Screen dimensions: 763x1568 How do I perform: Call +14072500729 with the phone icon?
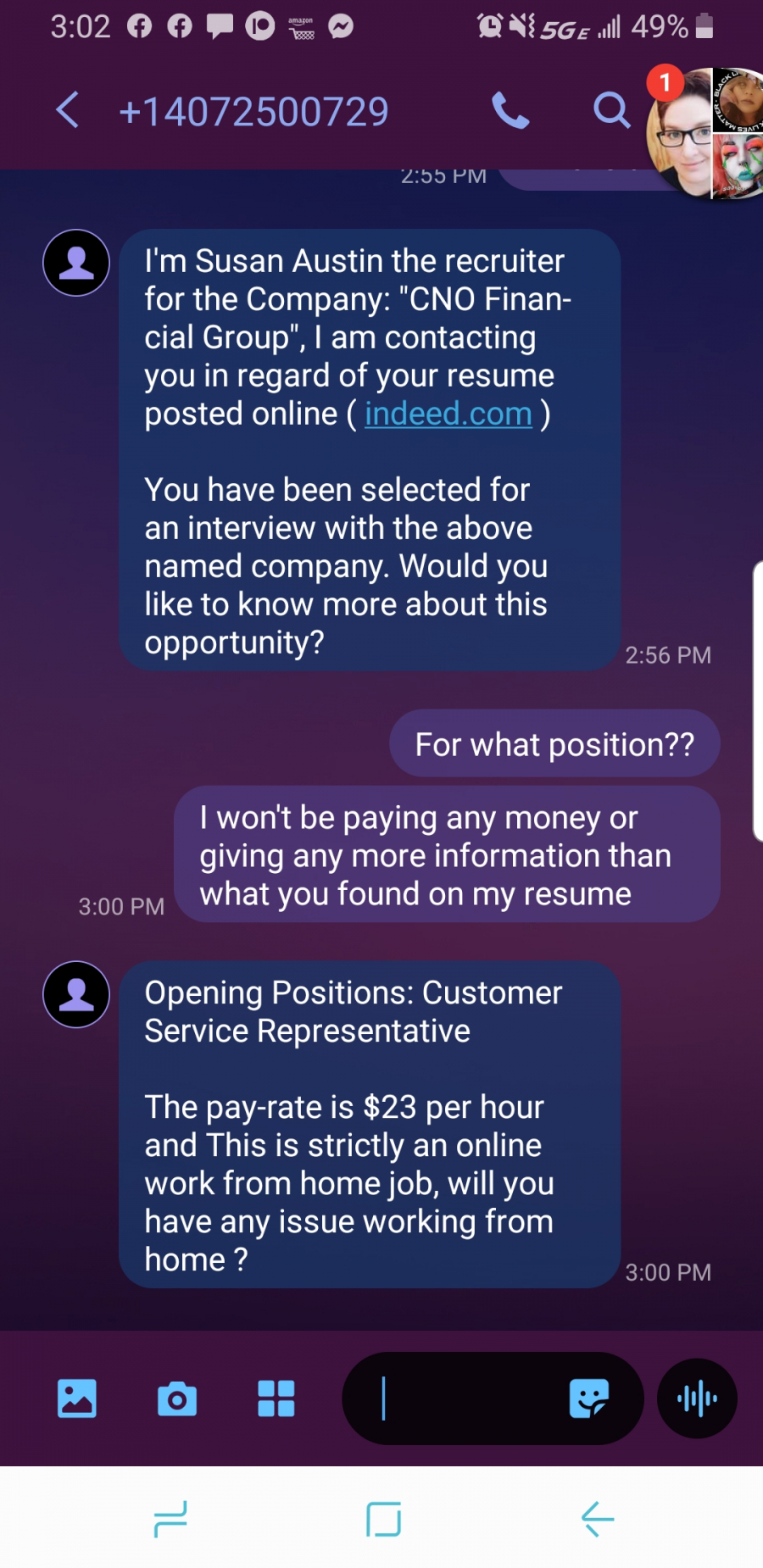pos(510,111)
